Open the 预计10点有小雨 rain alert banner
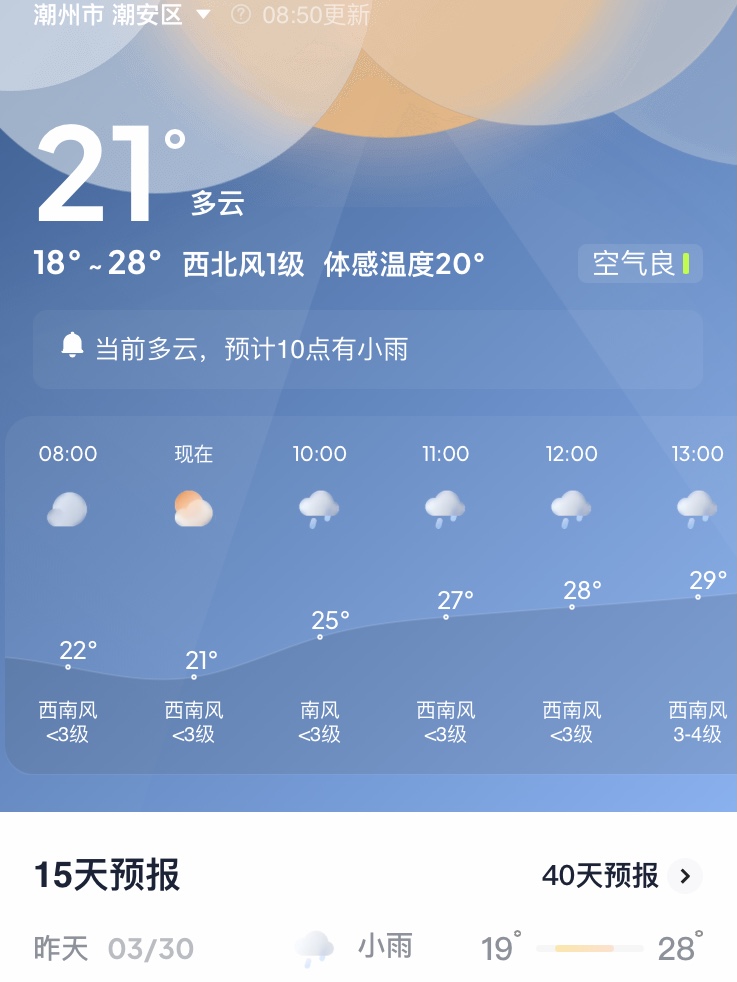Screen dimensions: 737x982 (367, 349)
